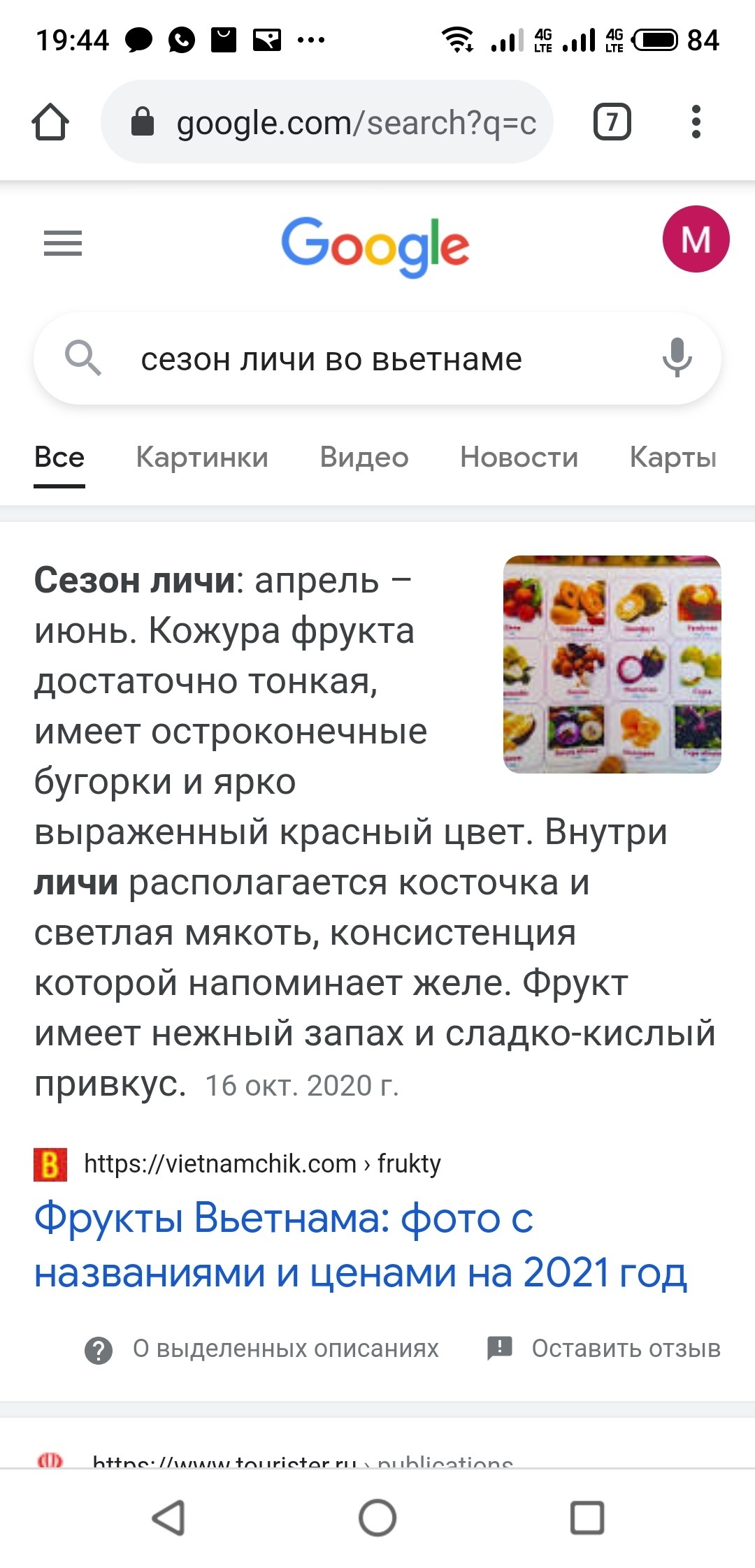Open the Google hamburger menu

(x=63, y=243)
